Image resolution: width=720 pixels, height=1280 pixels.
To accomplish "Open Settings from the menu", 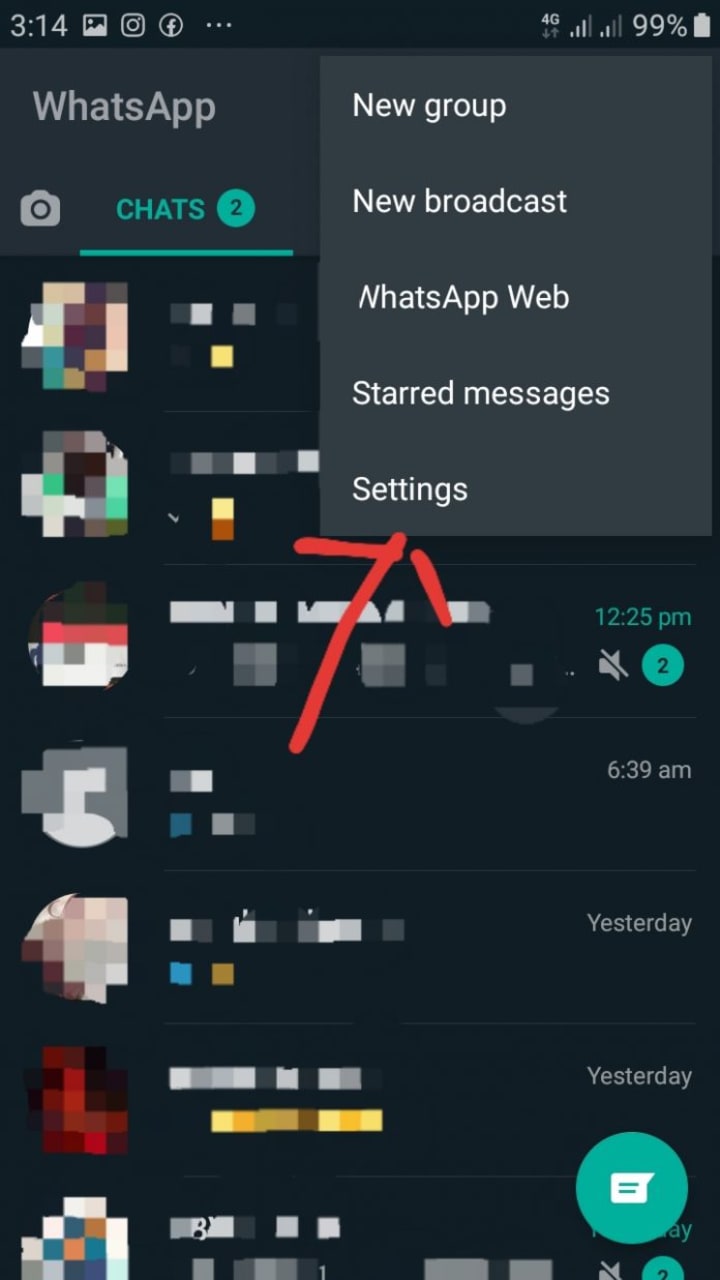I will [x=410, y=489].
